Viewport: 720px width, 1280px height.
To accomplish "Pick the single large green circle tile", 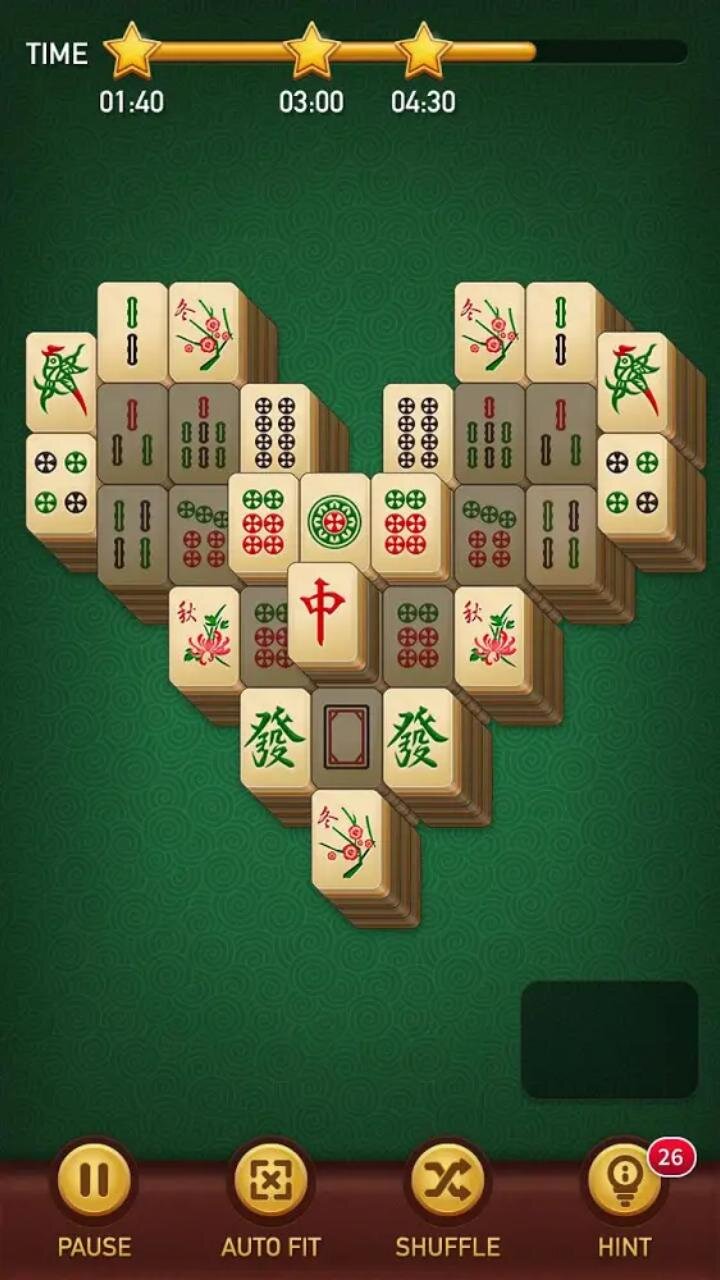I will click(x=335, y=524).
